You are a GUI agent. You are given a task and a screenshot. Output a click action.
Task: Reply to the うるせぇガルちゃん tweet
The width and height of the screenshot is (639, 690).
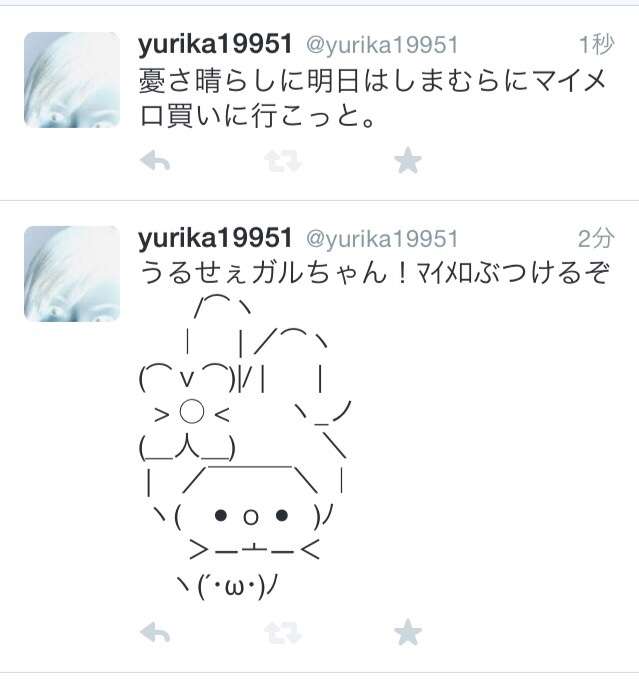pos(155,633)
